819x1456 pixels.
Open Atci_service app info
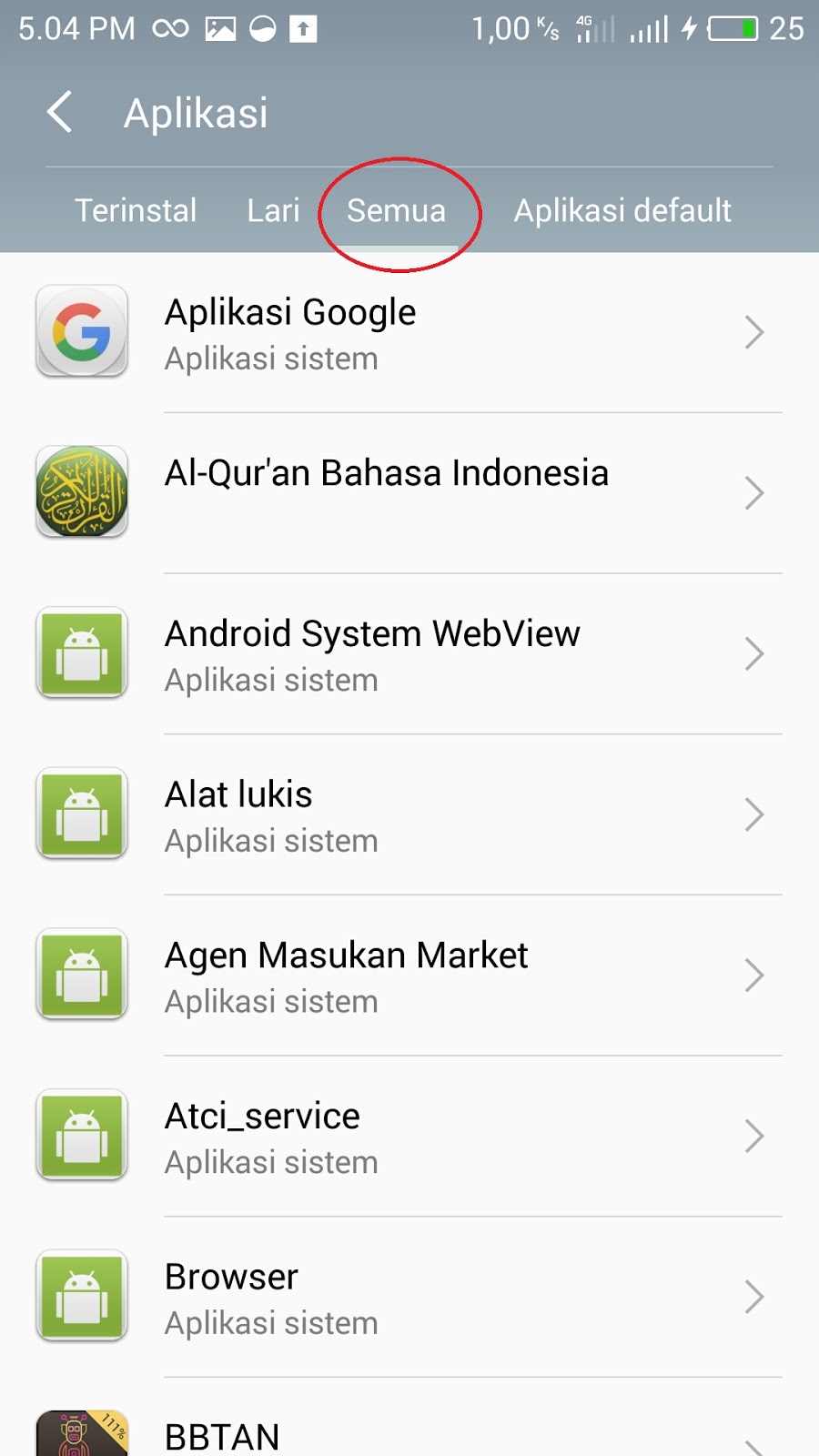pyautogui.click(x=409, y=1137)
